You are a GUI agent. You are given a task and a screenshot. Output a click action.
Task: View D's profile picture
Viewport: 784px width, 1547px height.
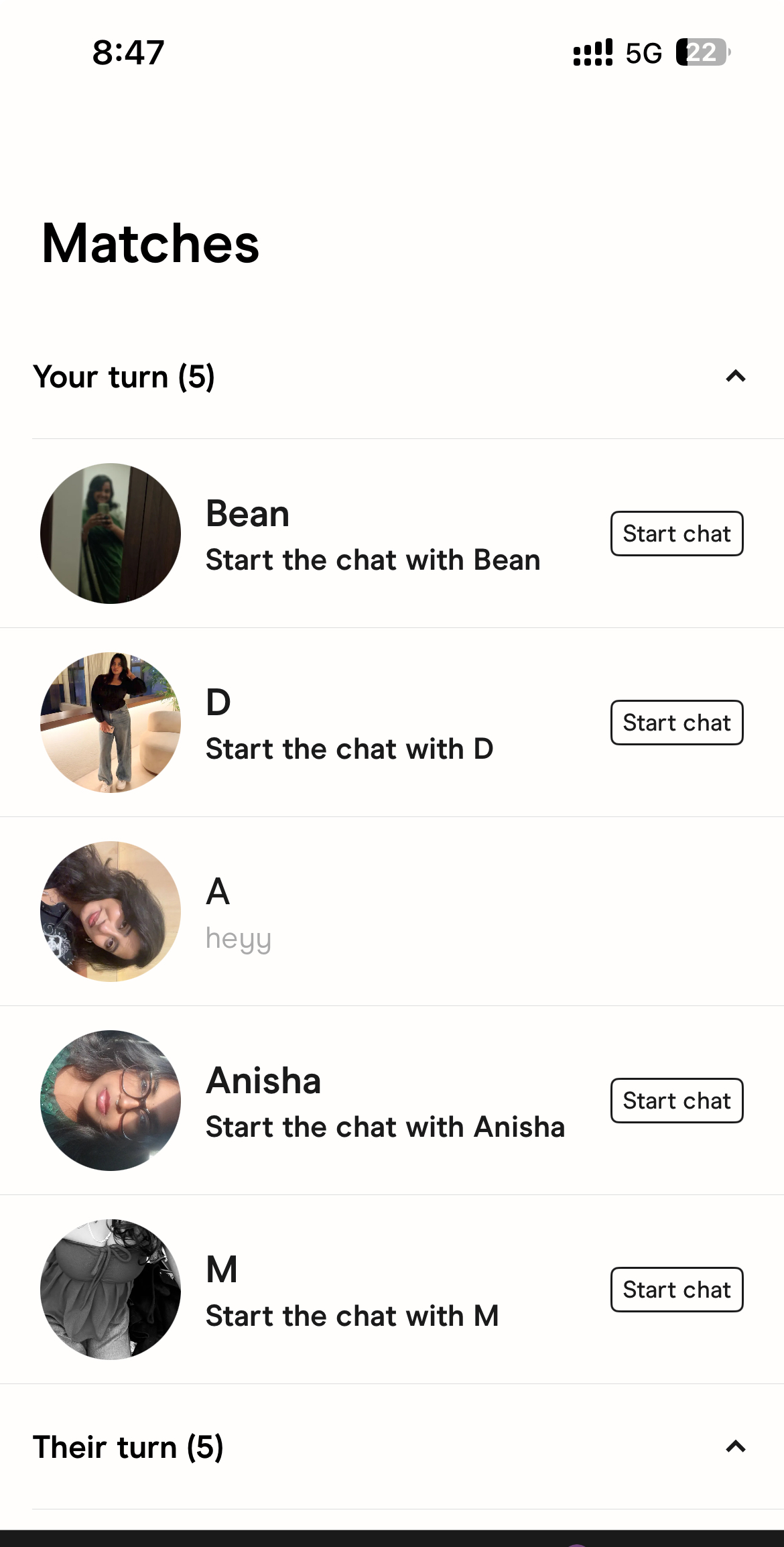point(111,723)
